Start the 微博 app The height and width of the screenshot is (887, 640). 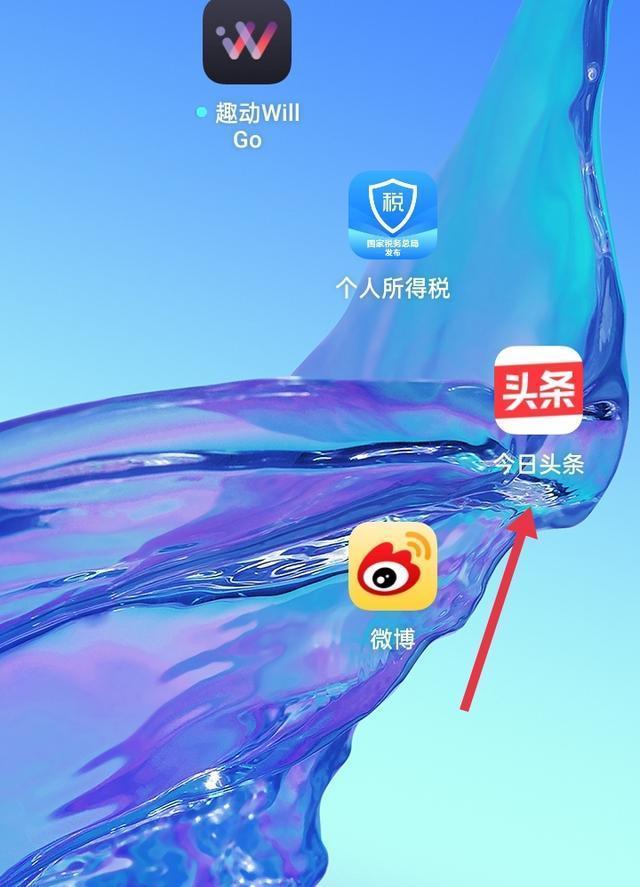pos(392,566)
